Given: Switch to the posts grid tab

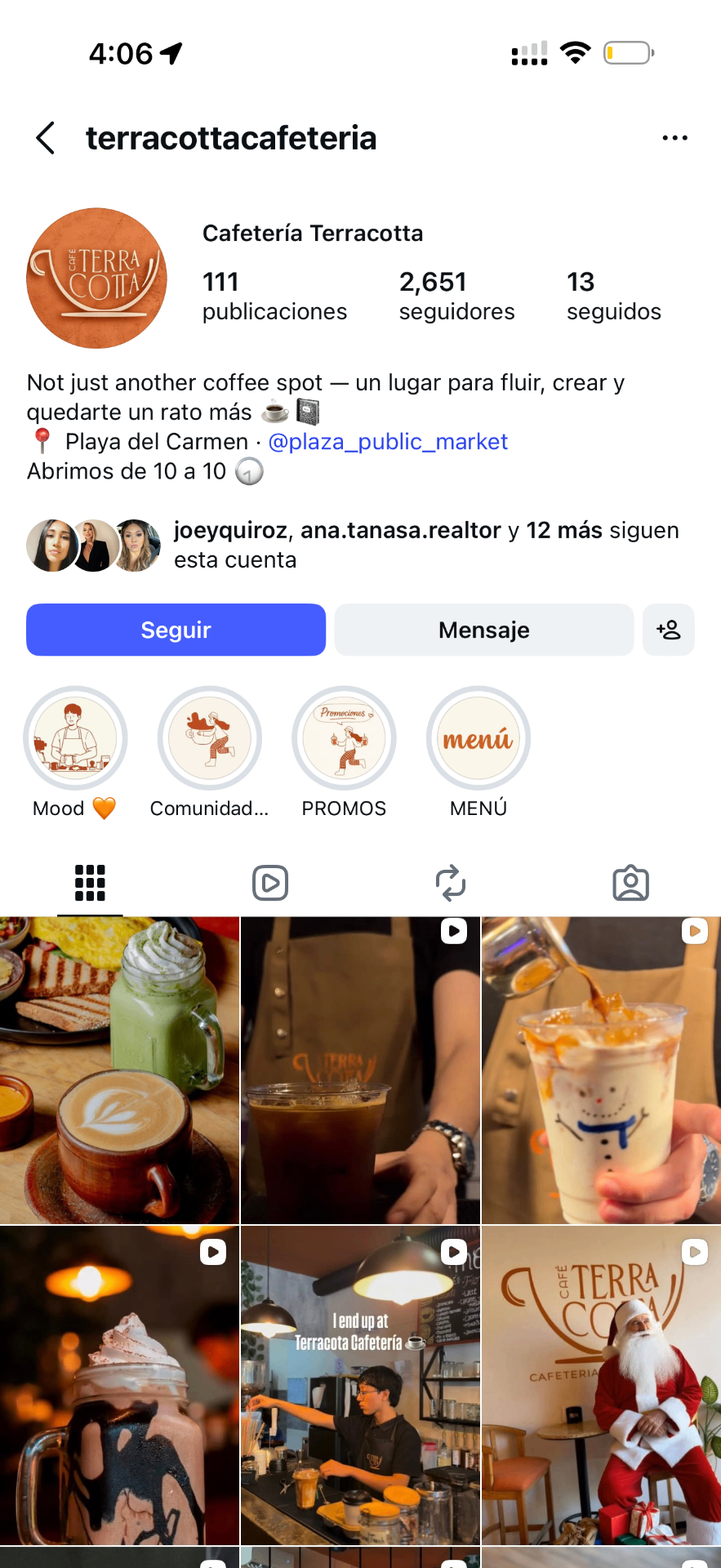Looking at the screenshot, I should point(90,883).
